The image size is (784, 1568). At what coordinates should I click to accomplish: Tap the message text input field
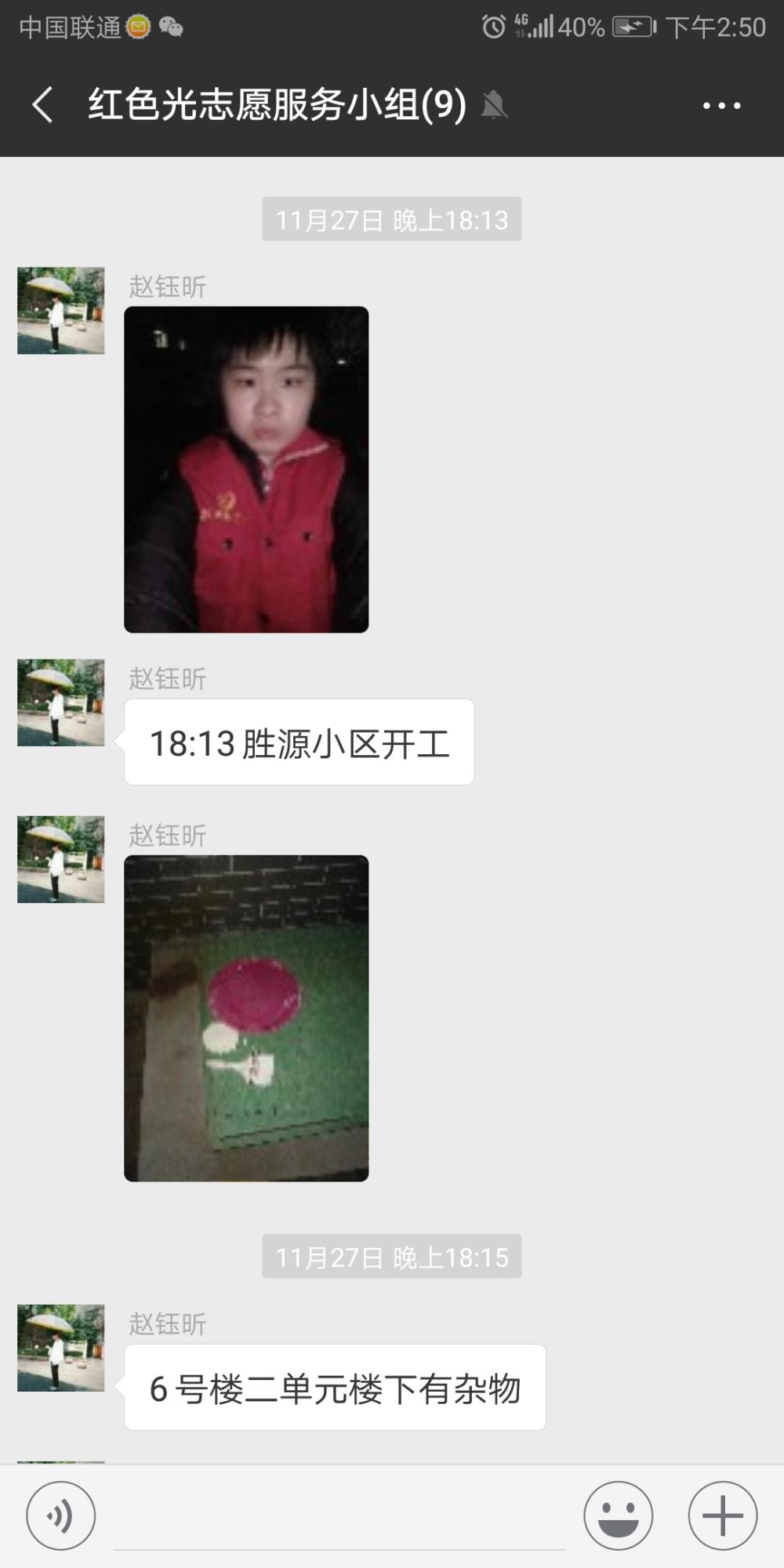pyautogui.click(x=339, y=1517)
